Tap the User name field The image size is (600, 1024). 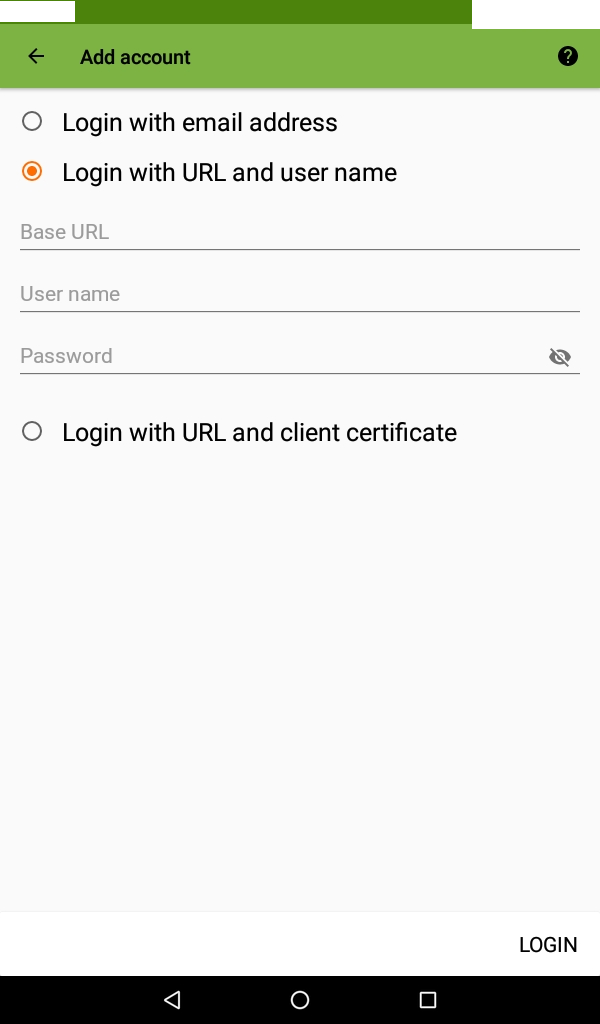pos(300,294)
